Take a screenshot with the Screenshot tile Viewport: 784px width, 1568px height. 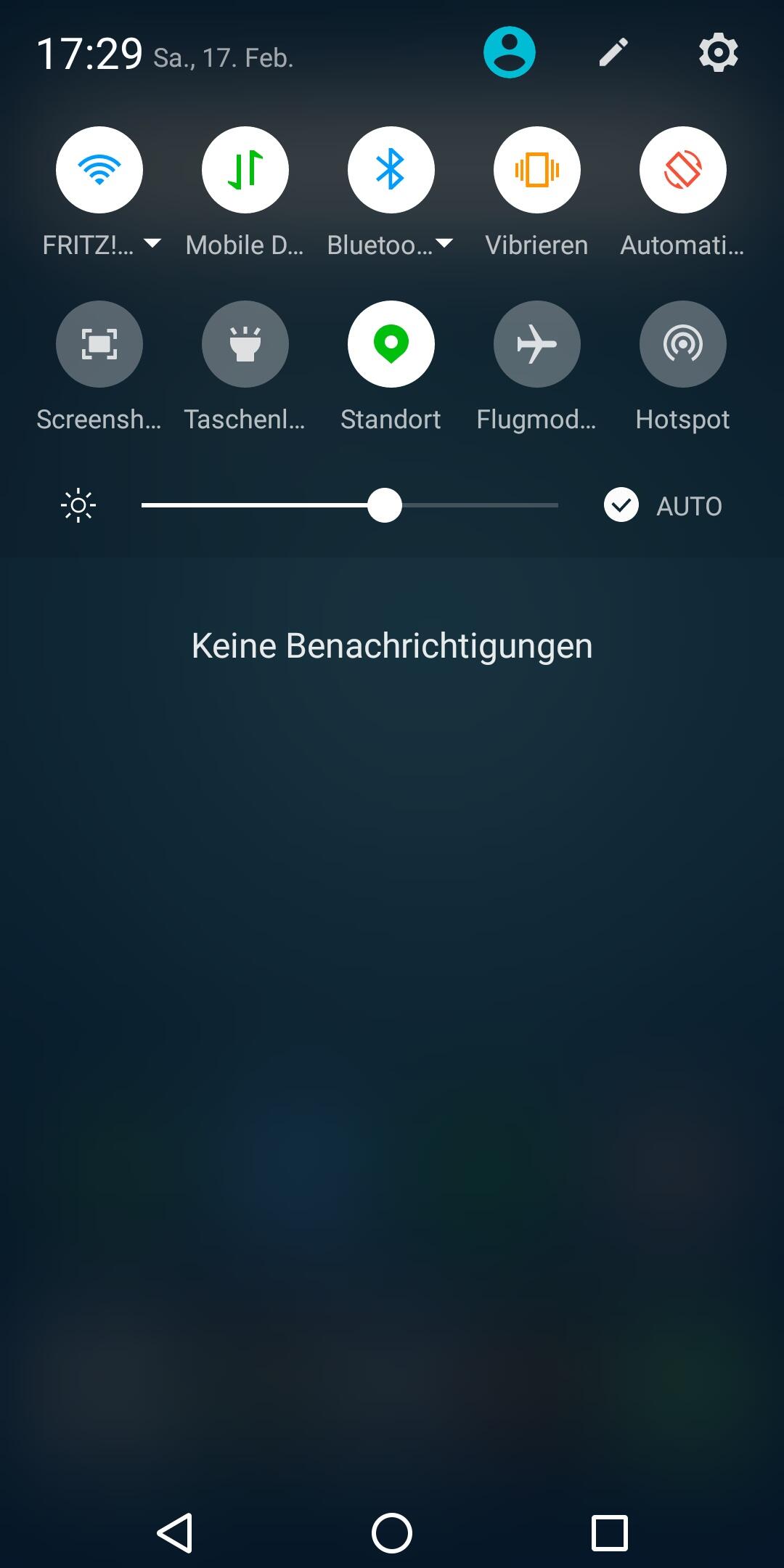click(99, 344)
